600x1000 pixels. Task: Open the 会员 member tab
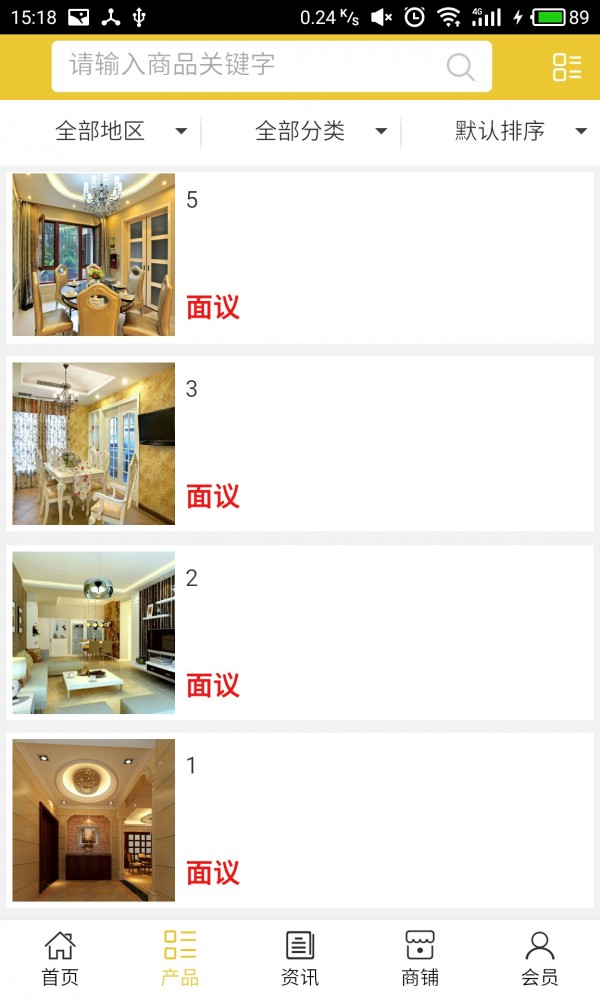540,958
